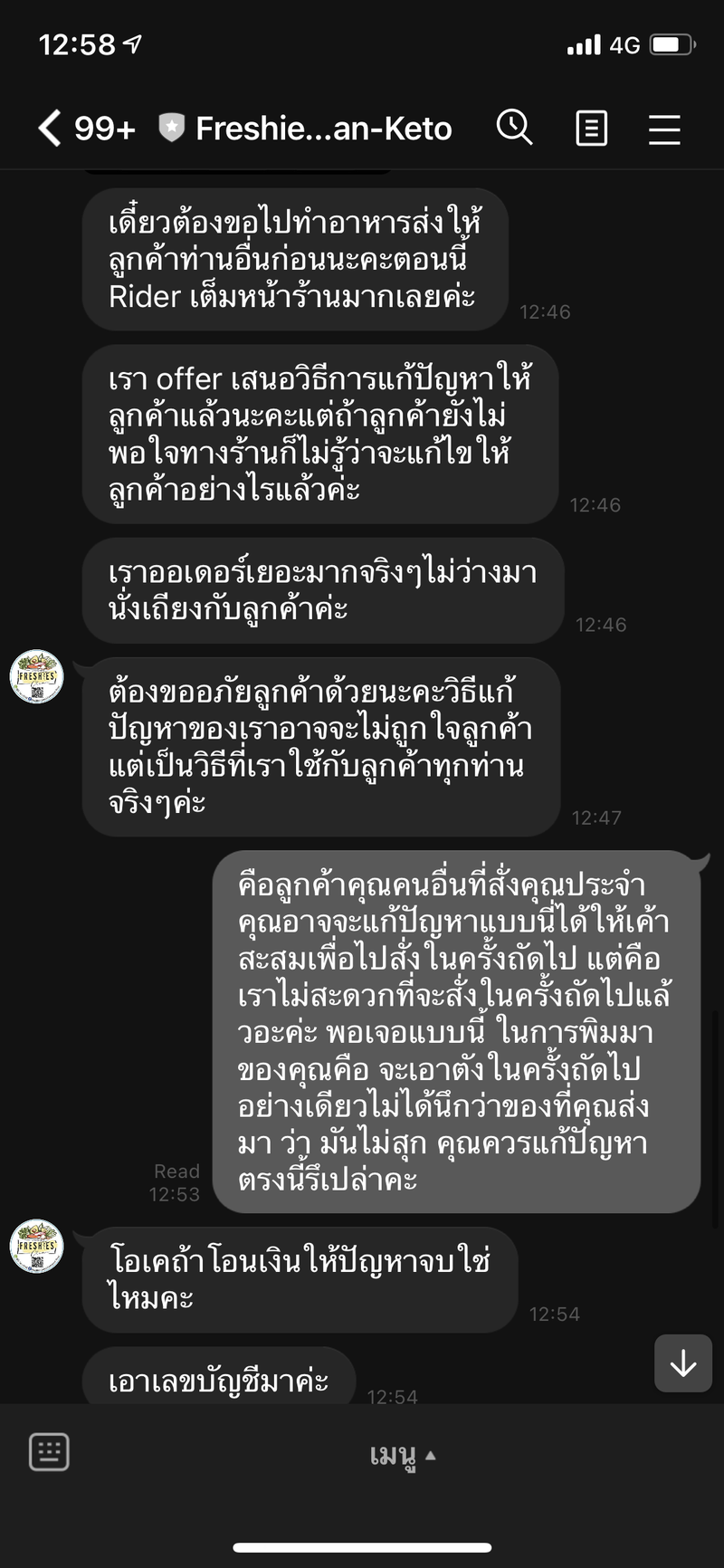Search within this chat conversation

pyautogui.click(x=514, y=129)
